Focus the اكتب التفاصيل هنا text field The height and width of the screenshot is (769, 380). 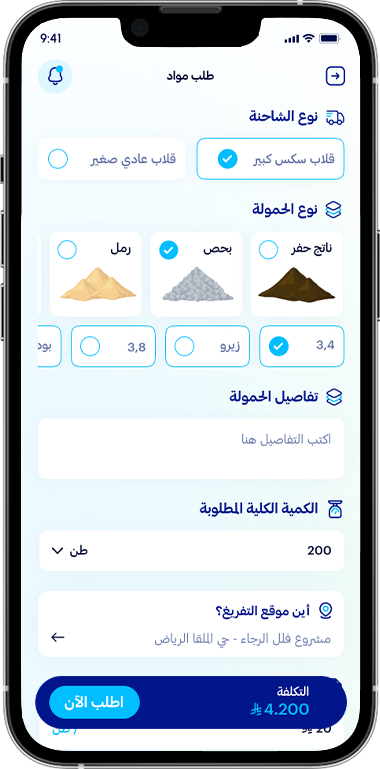pos(191,448)
